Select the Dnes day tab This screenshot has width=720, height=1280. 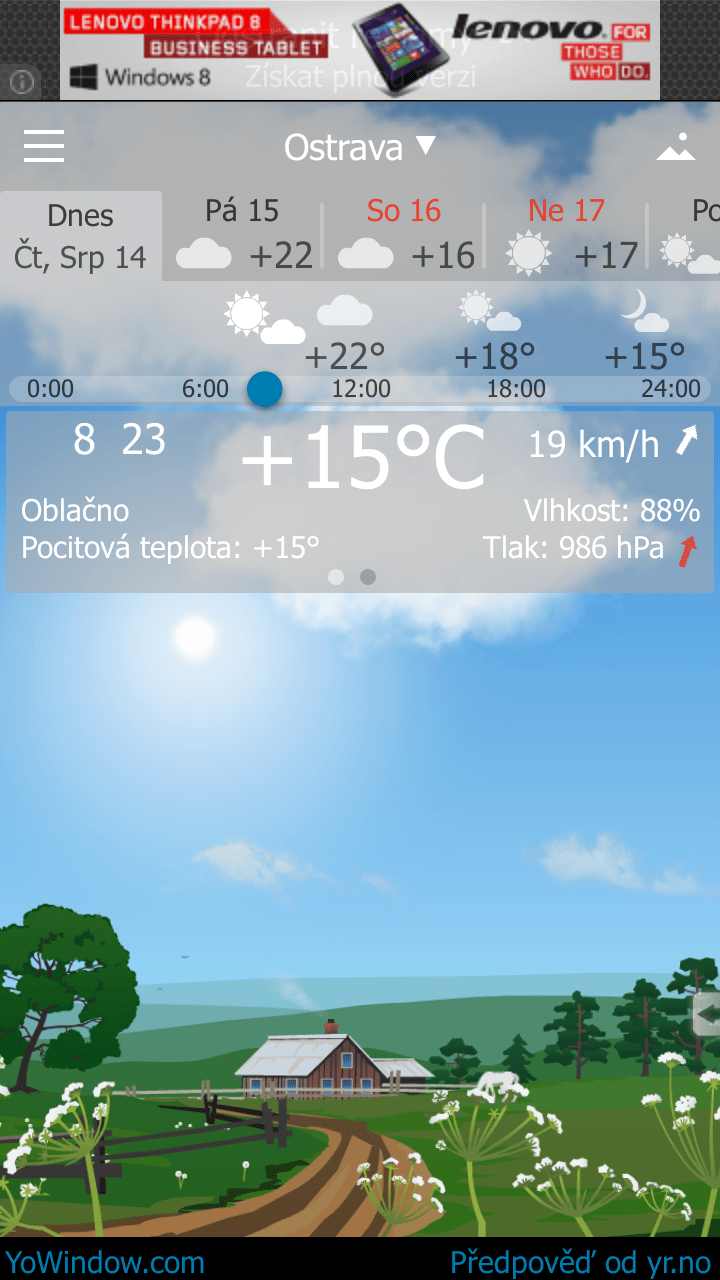click(81, 236)
